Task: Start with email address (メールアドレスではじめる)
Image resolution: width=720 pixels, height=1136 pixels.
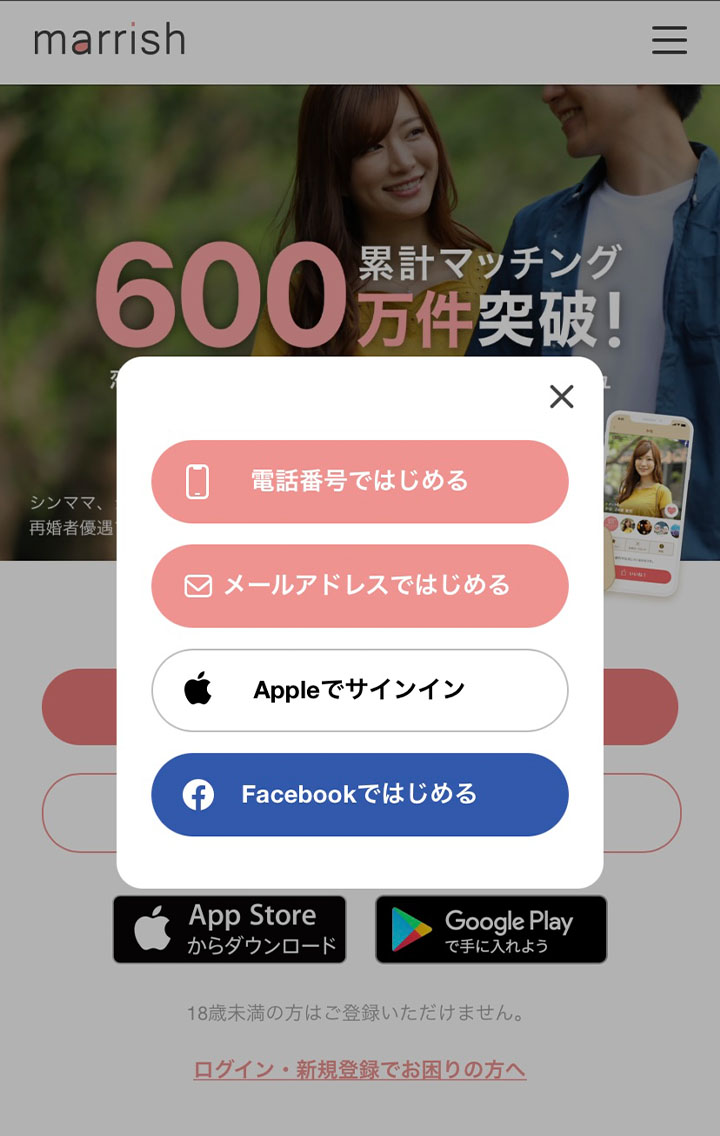Action: click(360, 586)
